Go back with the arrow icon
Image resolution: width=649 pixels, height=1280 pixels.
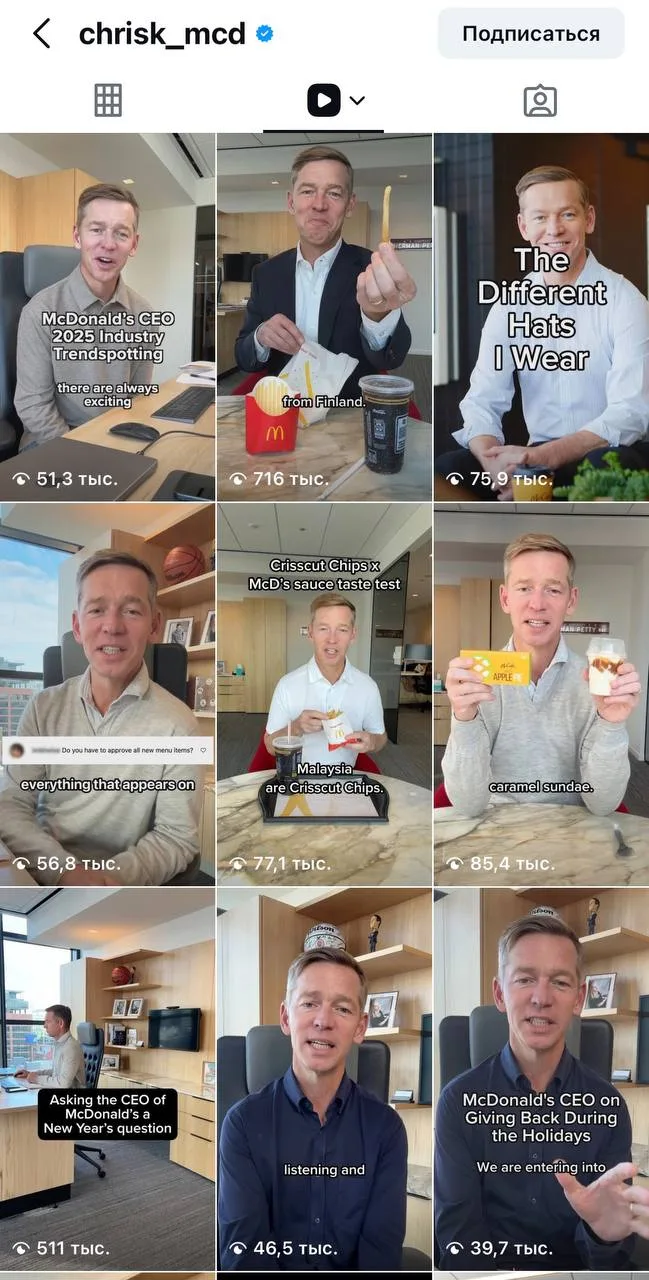[42, 34]
